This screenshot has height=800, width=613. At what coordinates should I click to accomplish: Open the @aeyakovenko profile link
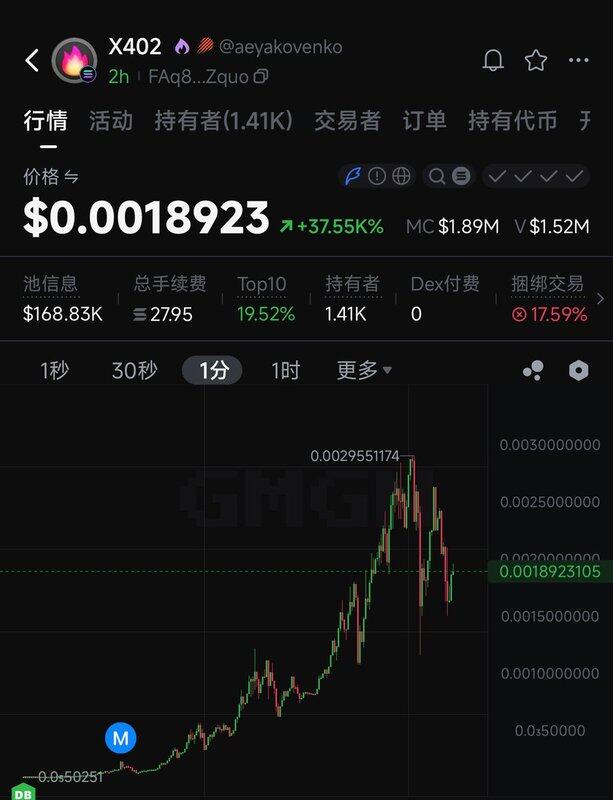279,46
